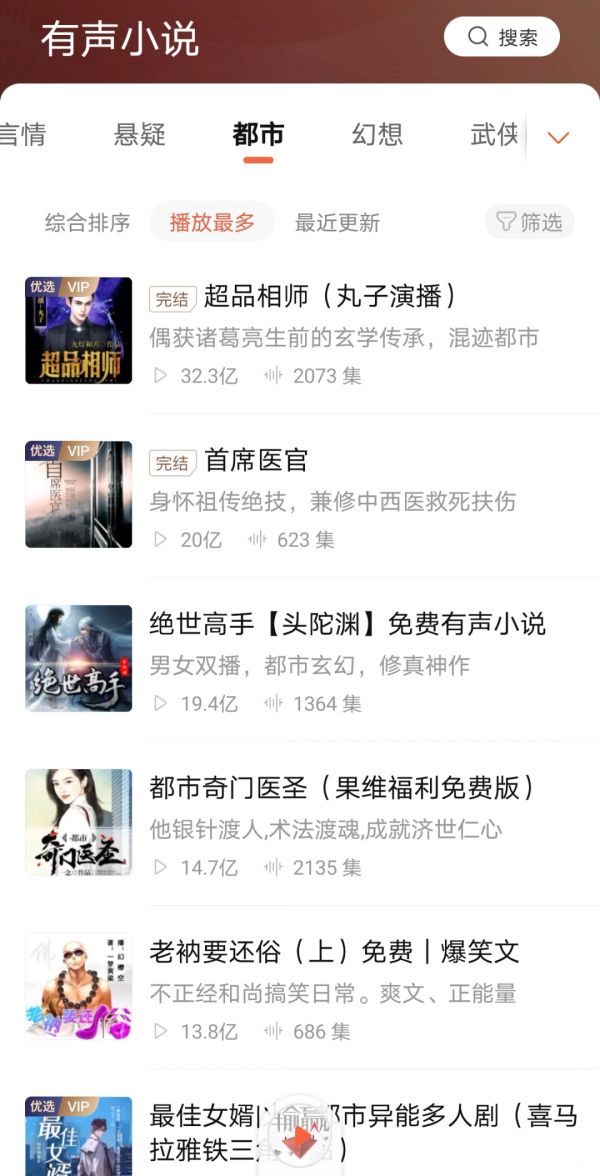Open the 筛选 filter options
This screenshot has height=1176, width=600.
[x=530, y=222]
